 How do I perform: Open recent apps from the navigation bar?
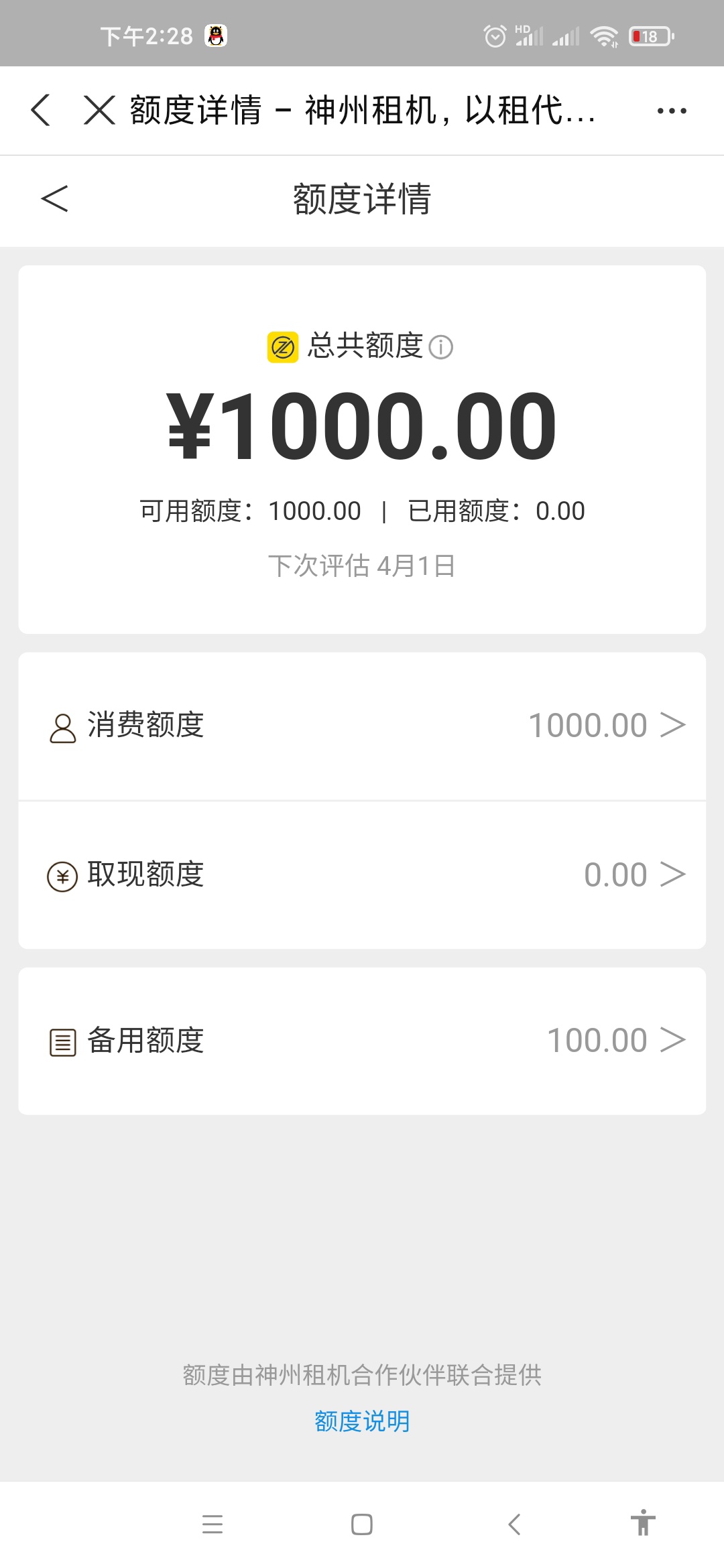tap(213, 1524)
